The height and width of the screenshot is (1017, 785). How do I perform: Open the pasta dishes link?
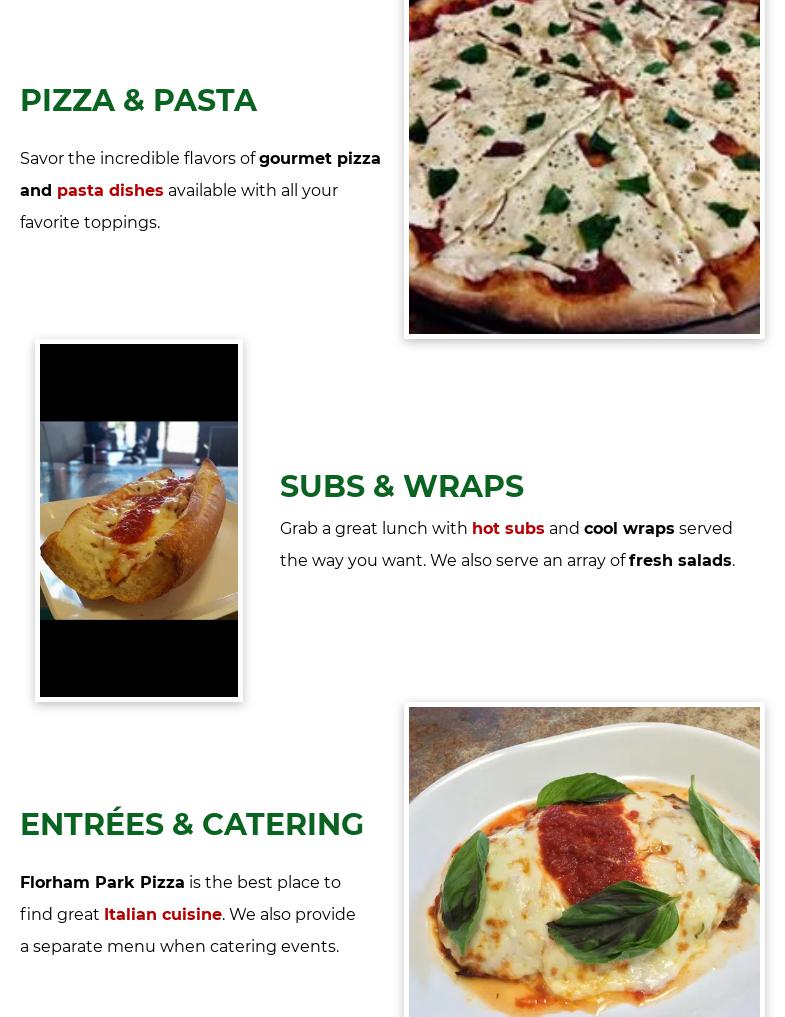click(x=110, y=190)
